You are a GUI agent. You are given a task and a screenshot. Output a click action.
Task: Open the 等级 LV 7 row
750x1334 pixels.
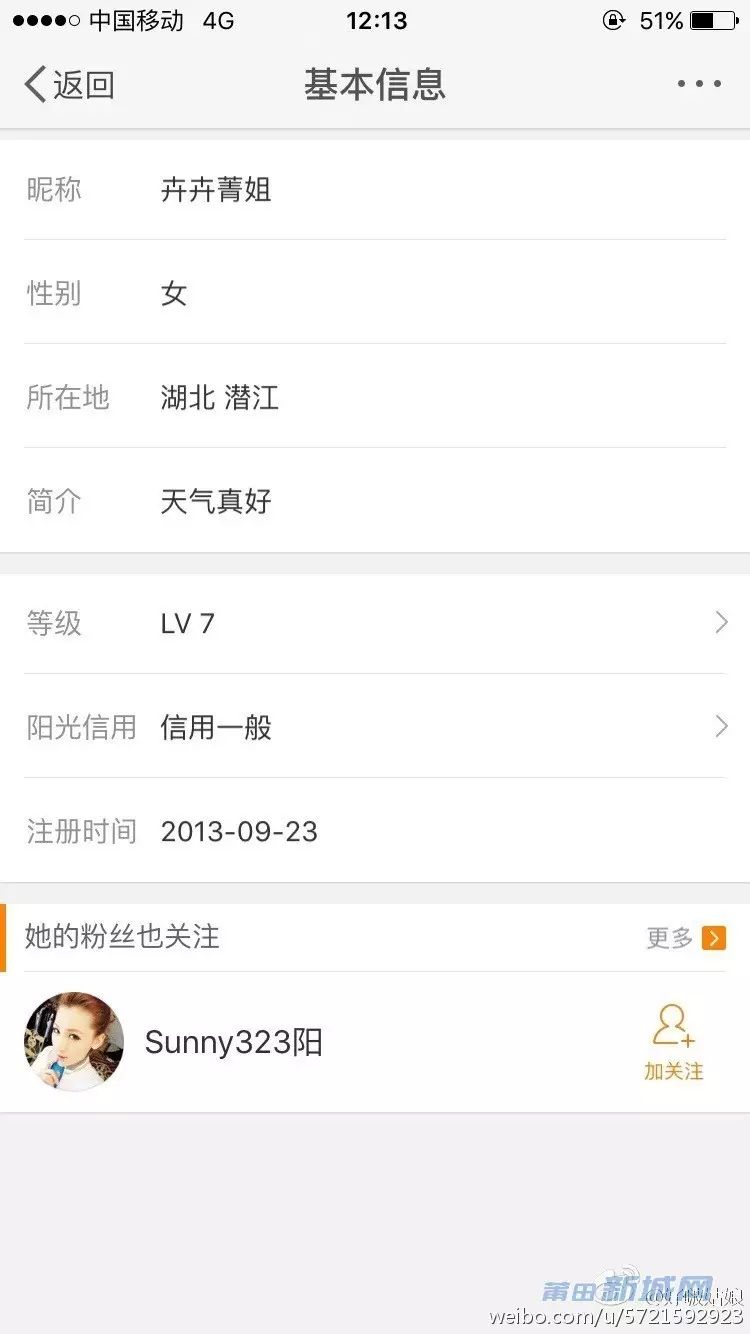tap(375, 624)
